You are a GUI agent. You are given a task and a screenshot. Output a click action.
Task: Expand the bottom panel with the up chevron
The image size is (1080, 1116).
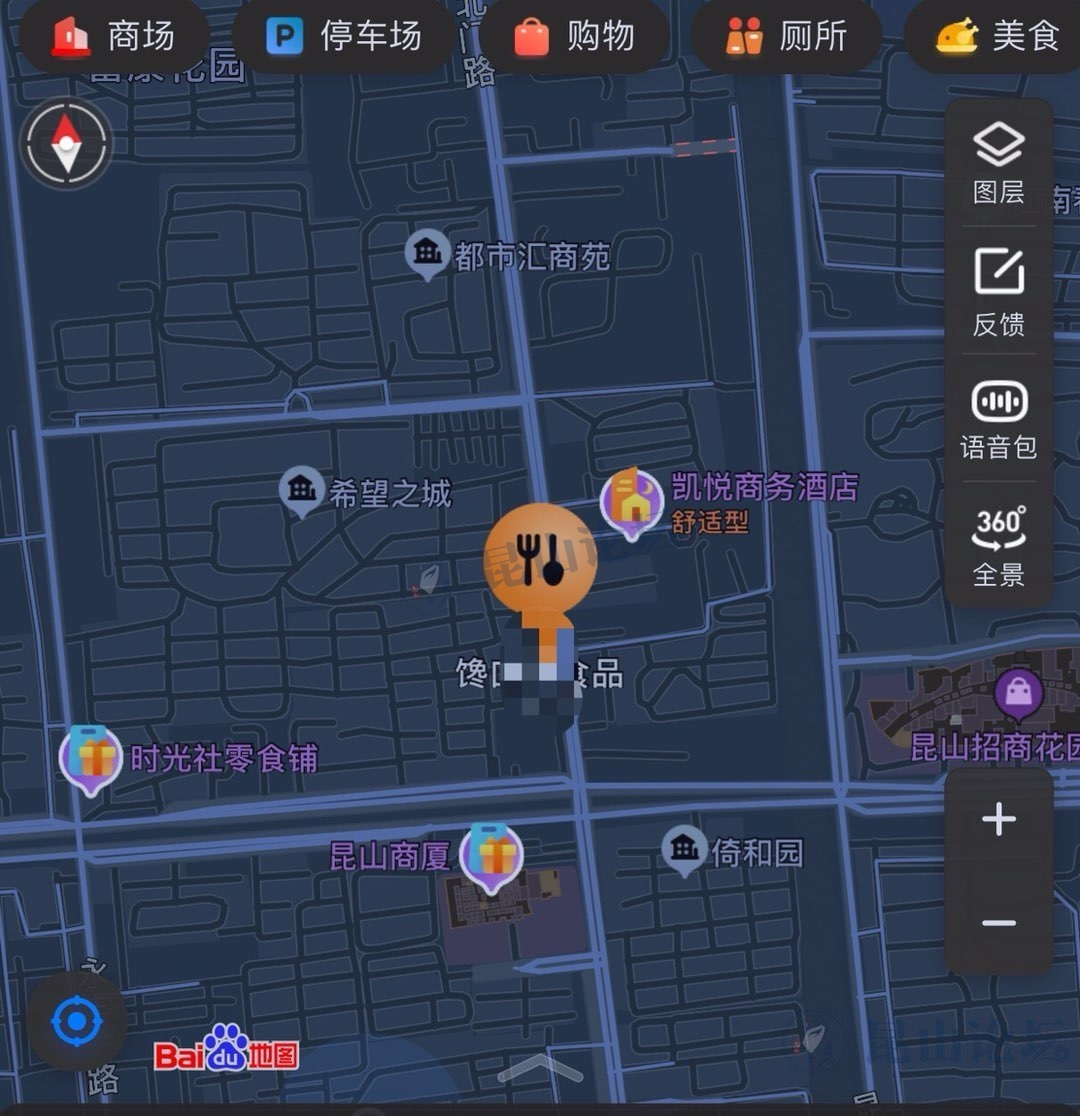pos(540,1070)
